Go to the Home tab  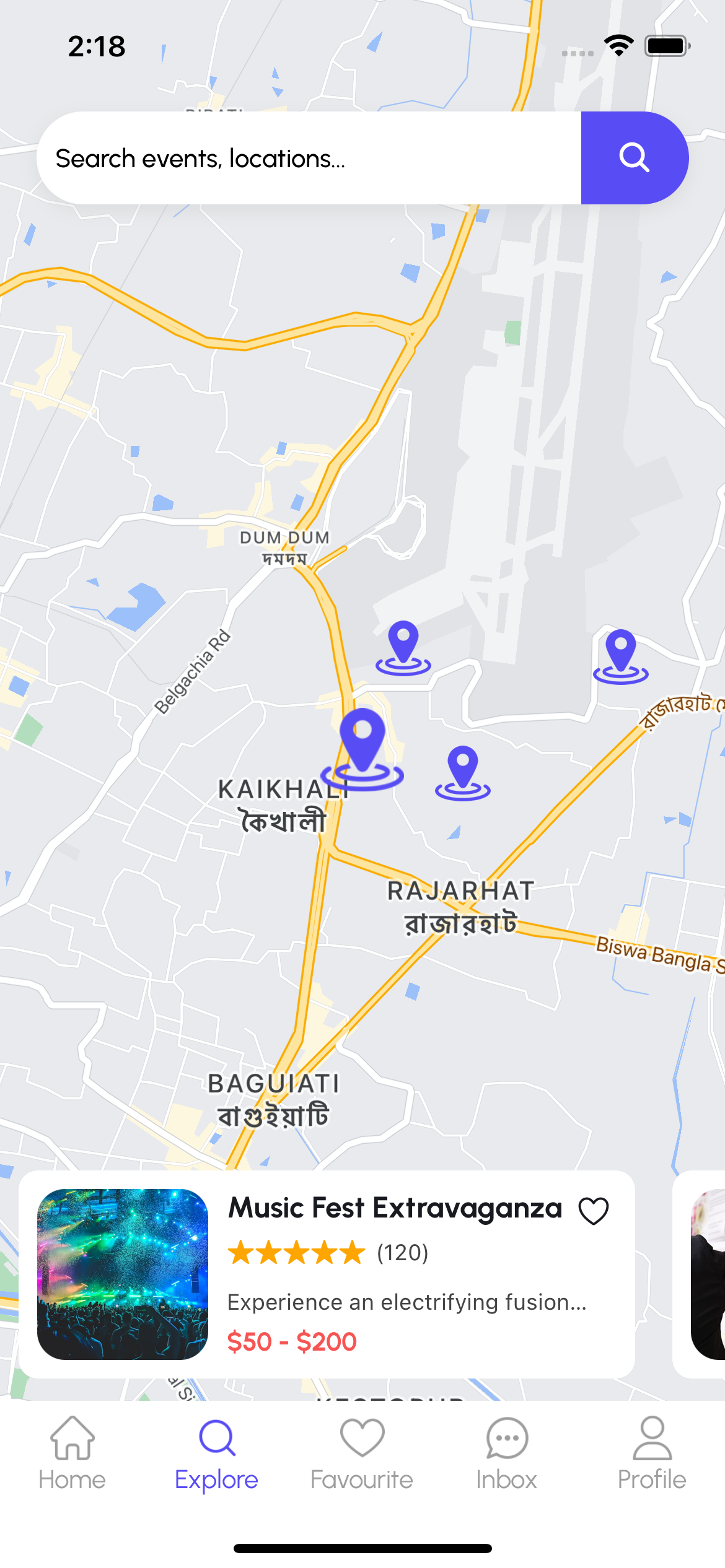[72, 1453]
